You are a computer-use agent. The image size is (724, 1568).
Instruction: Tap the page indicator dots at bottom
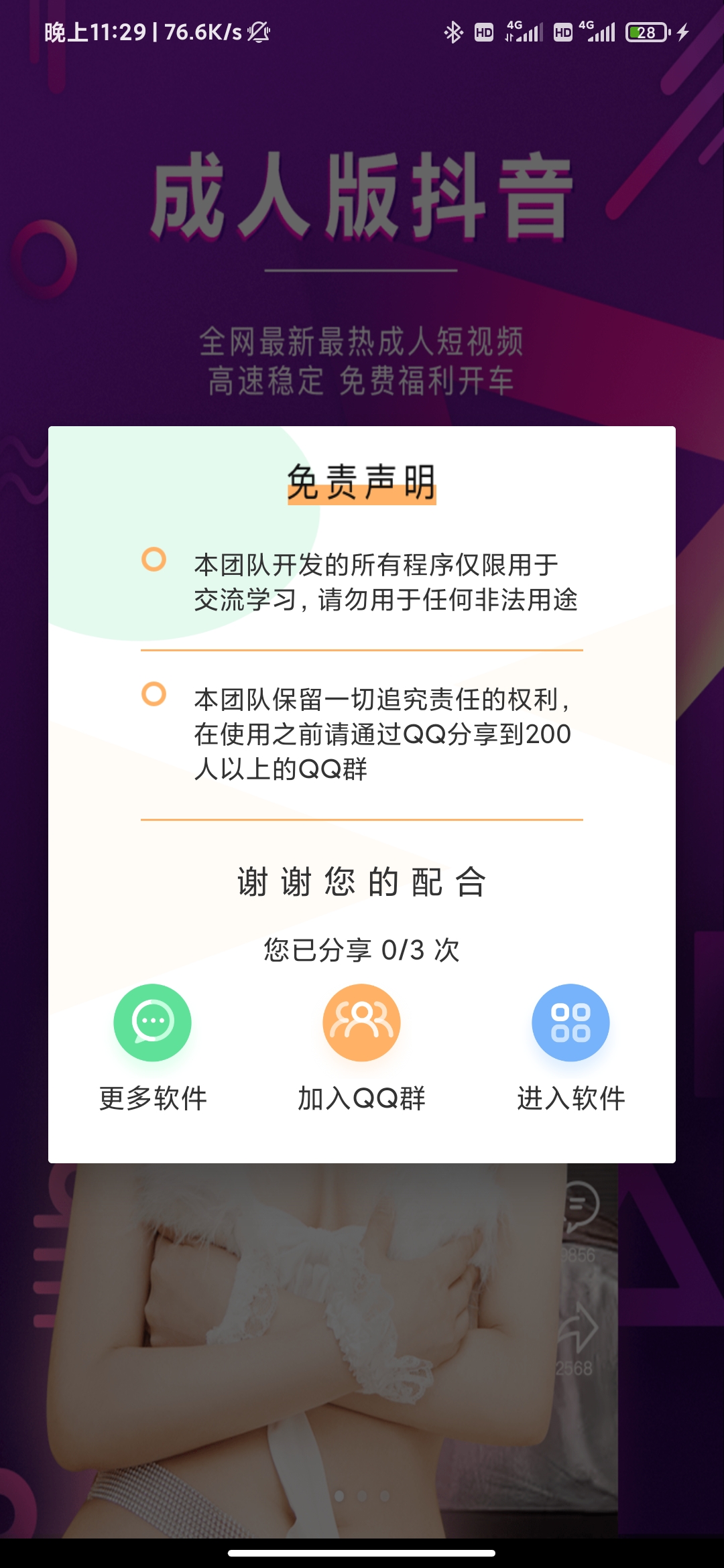pyautogui.click(x=362, y=1496)
